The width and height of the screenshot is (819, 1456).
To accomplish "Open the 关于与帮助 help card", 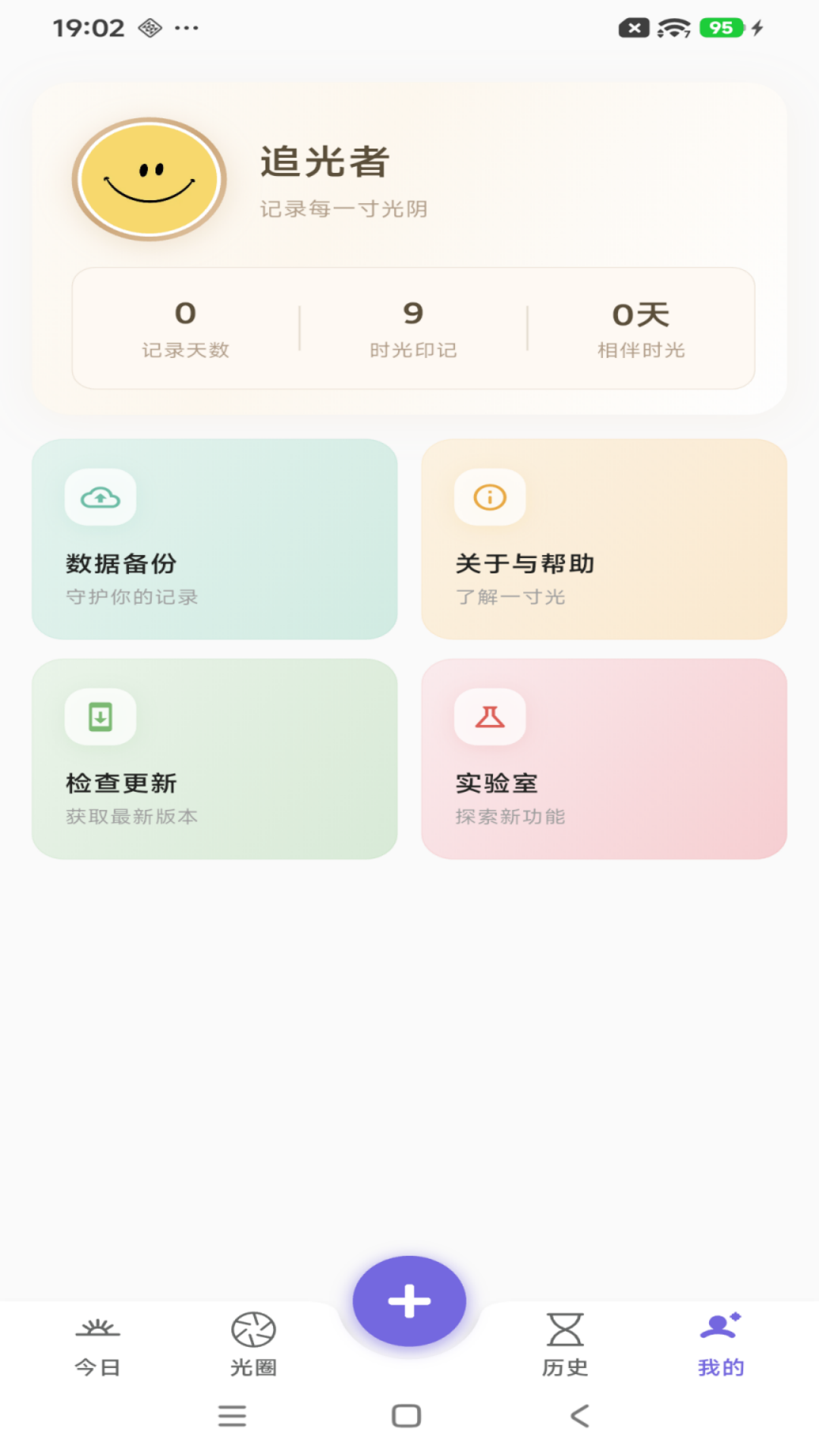I will [604, 539].
